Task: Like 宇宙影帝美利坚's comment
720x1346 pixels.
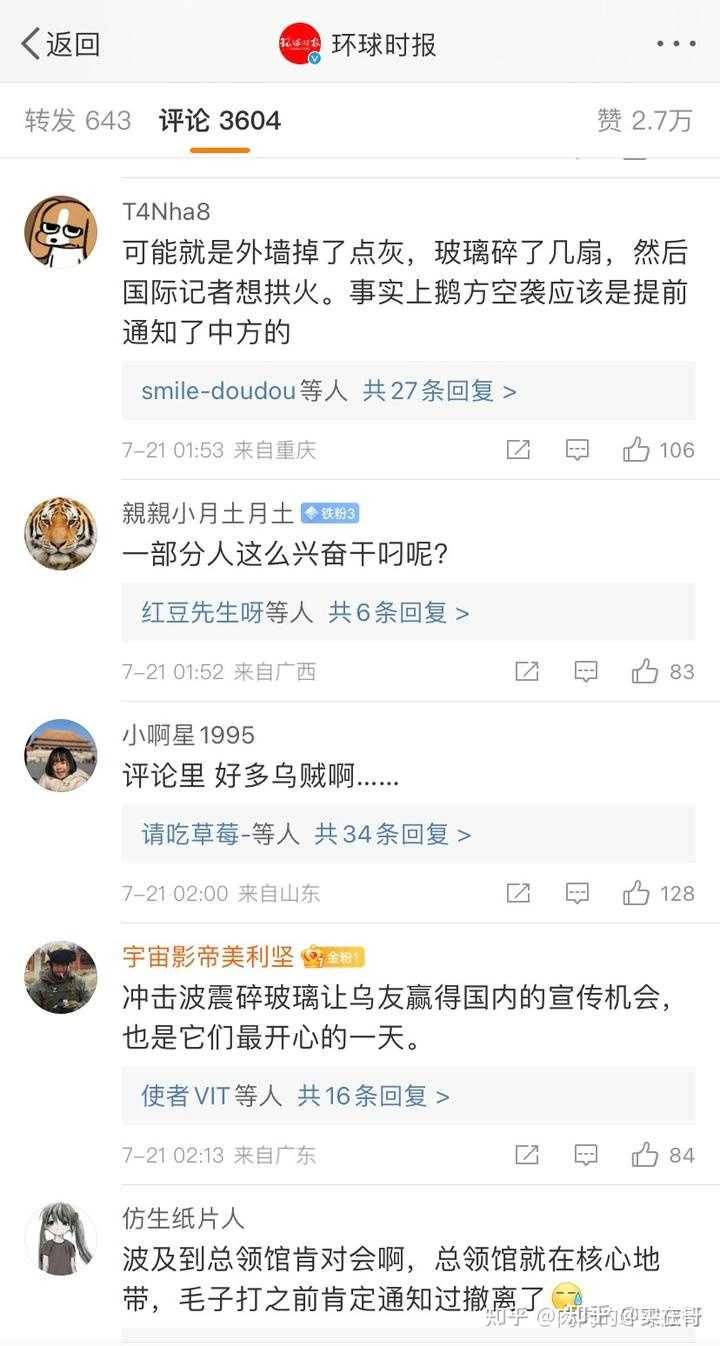Action: pos(662,1155)
